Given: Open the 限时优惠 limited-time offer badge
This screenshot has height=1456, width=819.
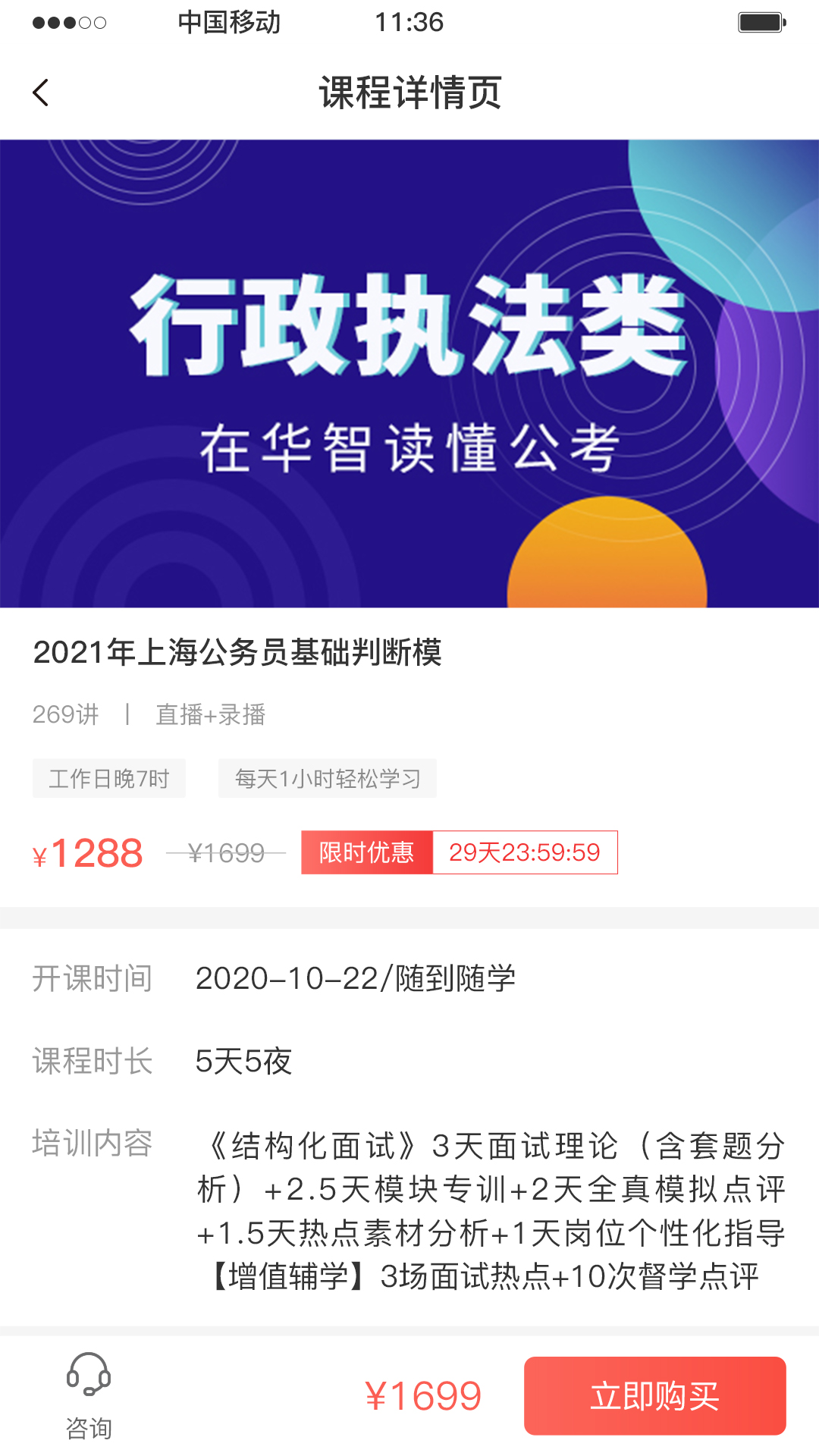Looking at the screenshot, I should coord(366,852).
